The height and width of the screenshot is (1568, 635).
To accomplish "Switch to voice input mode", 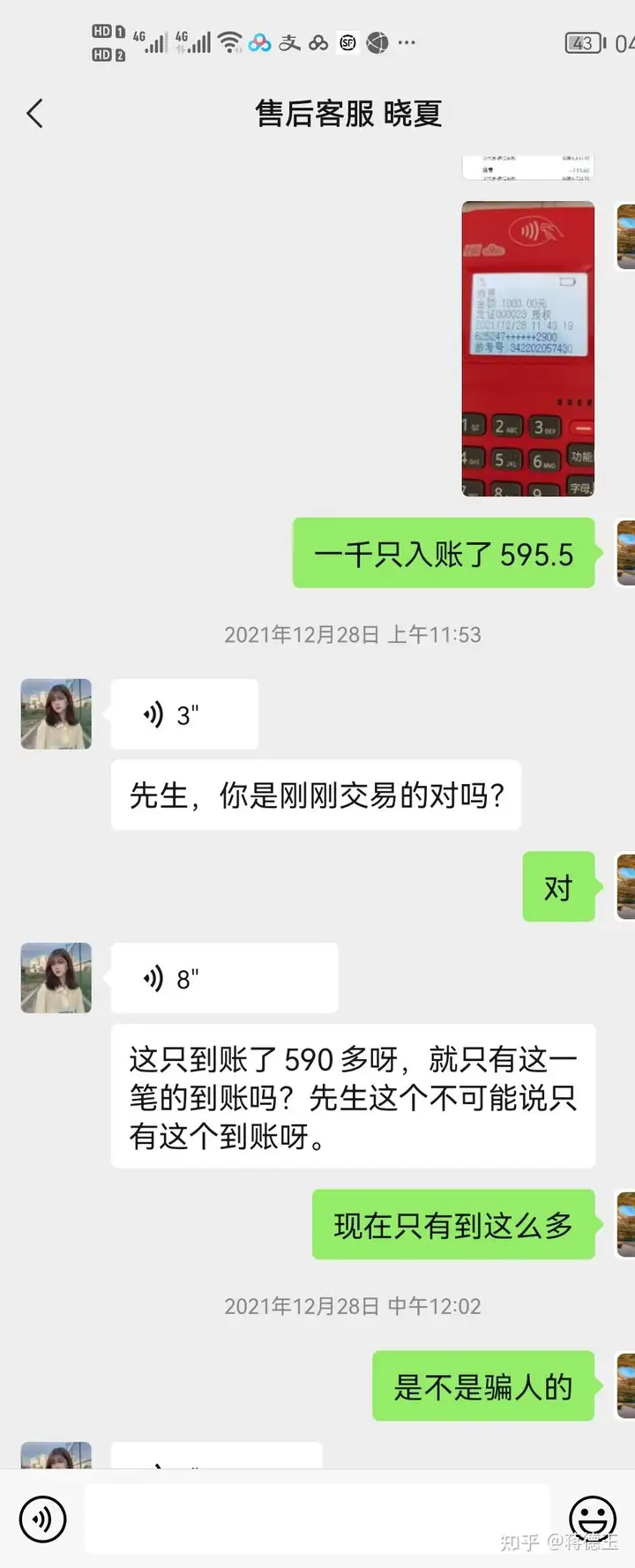I will click(42, 1519).
